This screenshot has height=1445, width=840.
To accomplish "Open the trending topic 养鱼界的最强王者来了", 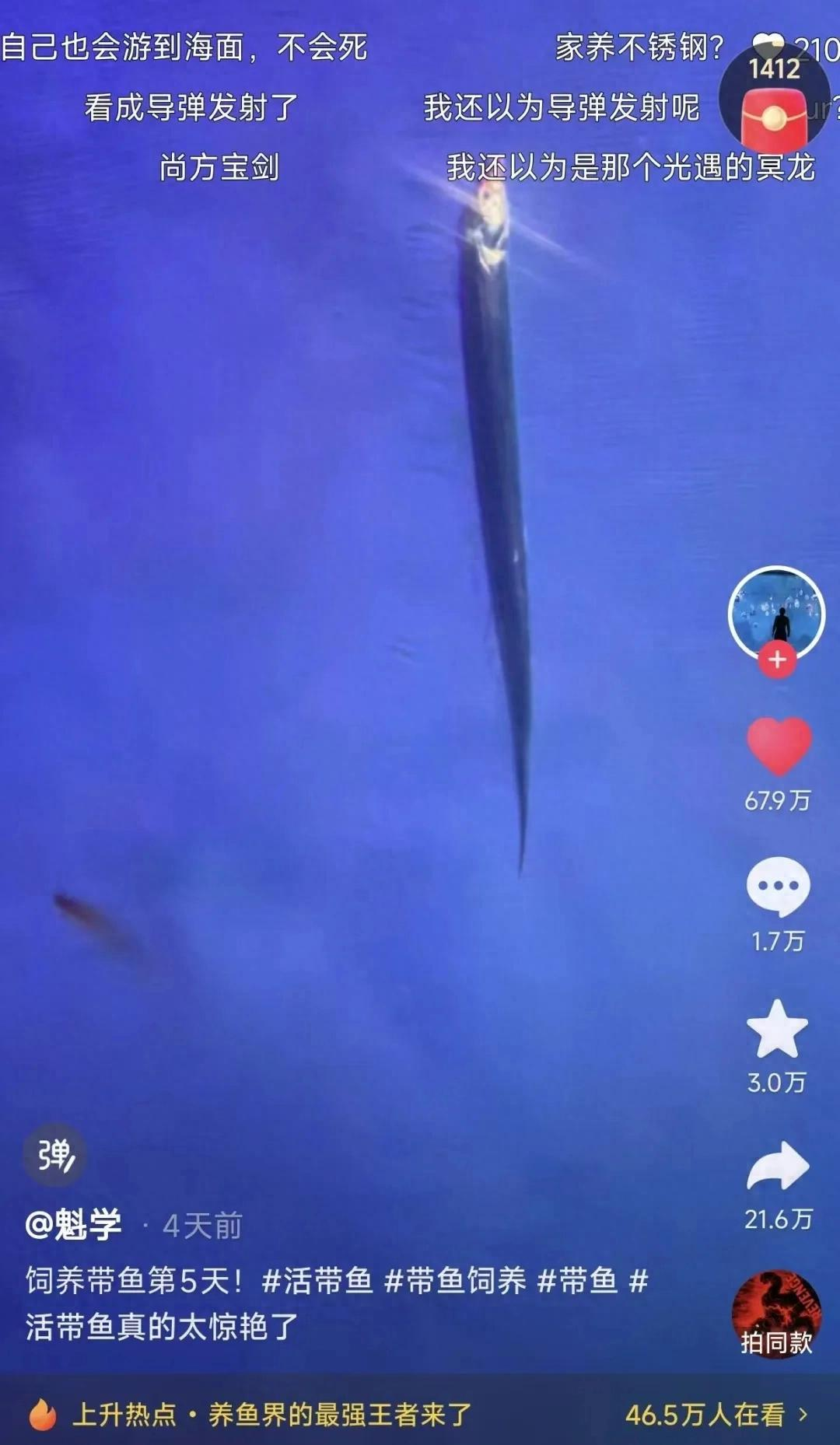I will [339, 1414].
